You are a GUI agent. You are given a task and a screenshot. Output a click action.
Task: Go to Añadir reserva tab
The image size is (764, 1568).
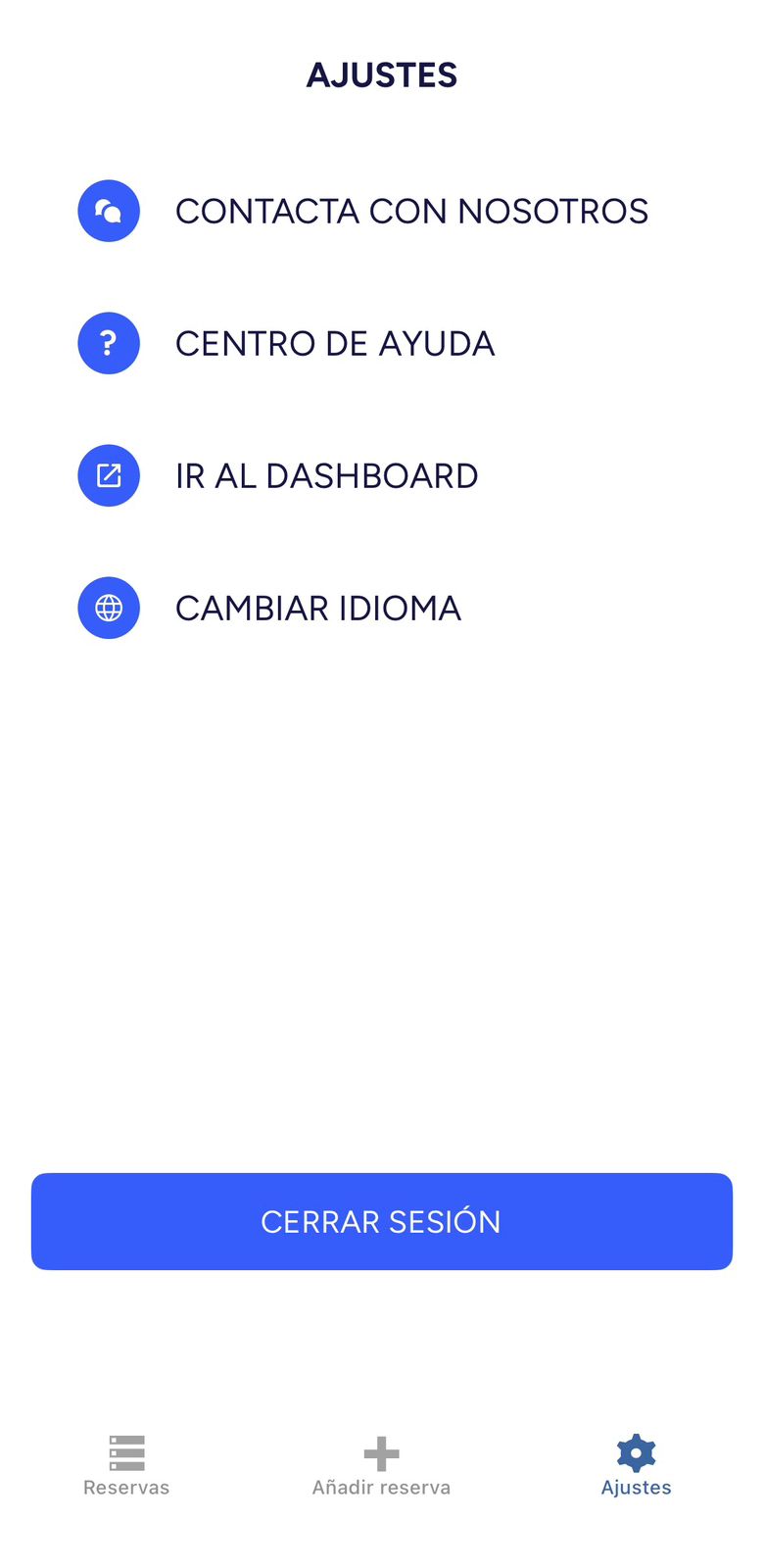(x=381, y=1466)
